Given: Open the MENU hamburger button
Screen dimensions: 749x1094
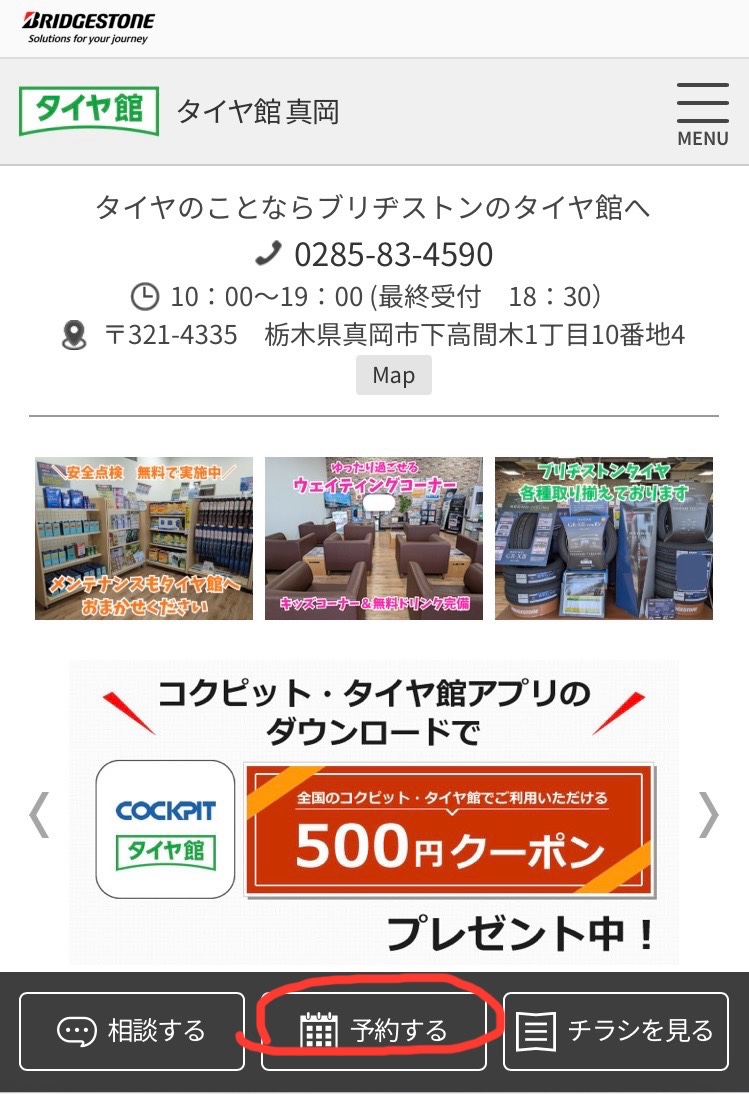Looking at the screenshot, I should [702, 114].
